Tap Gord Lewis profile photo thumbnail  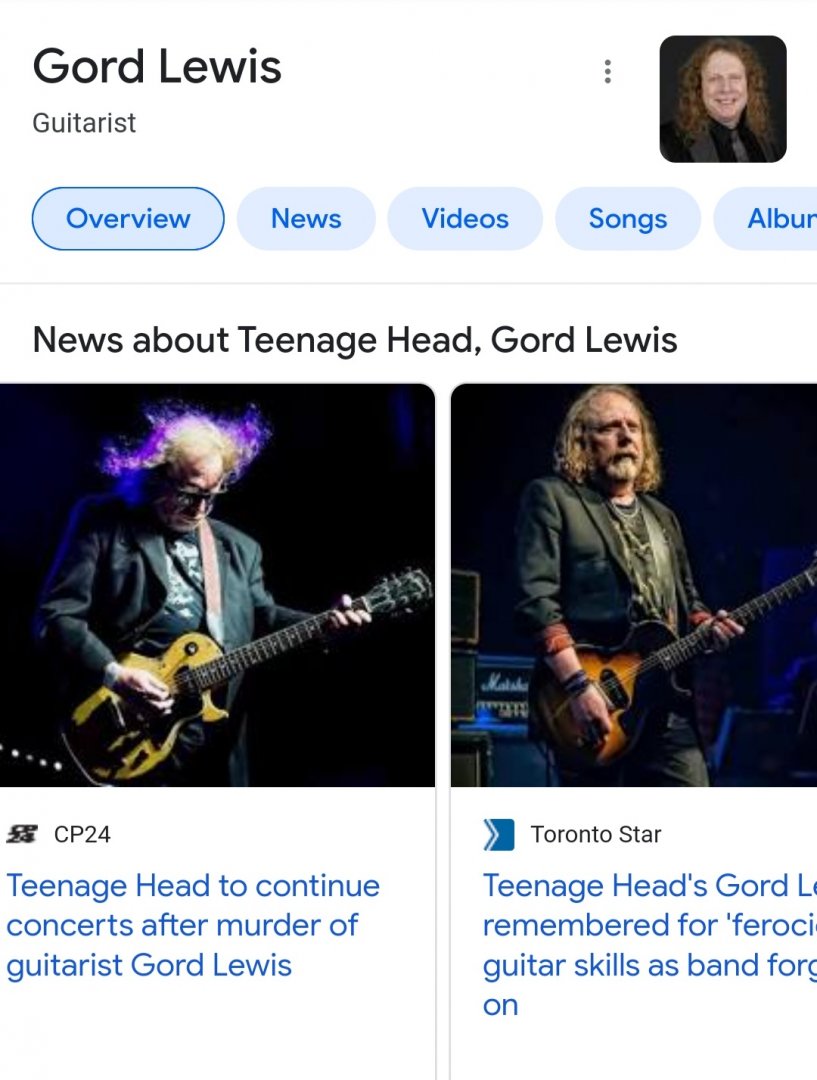[723, 99]
